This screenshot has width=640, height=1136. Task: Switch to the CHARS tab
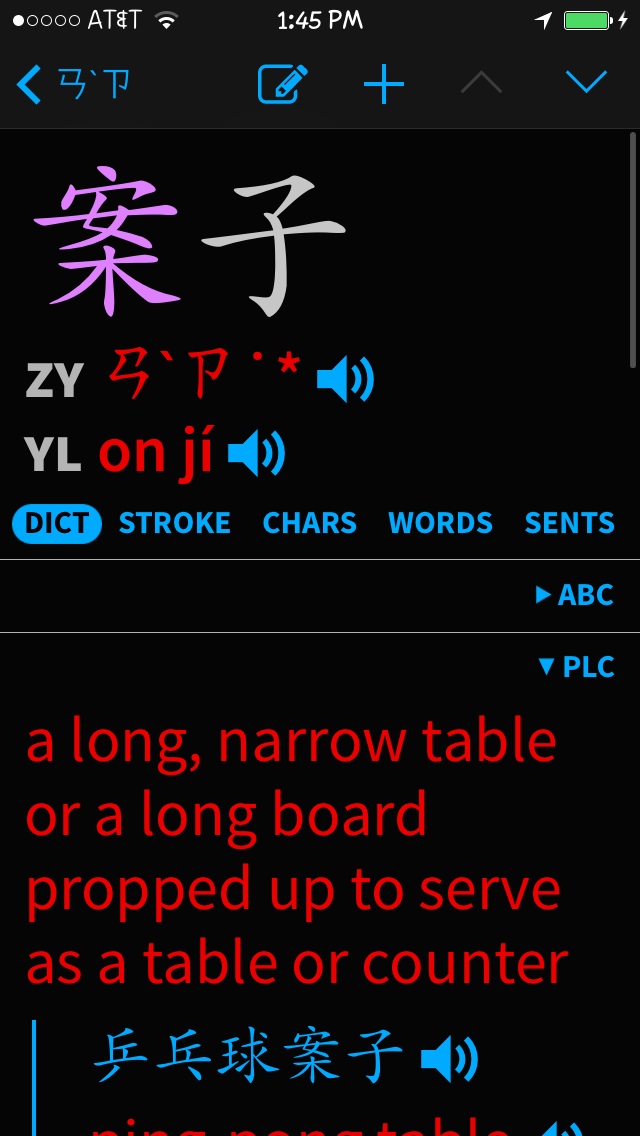309,523
